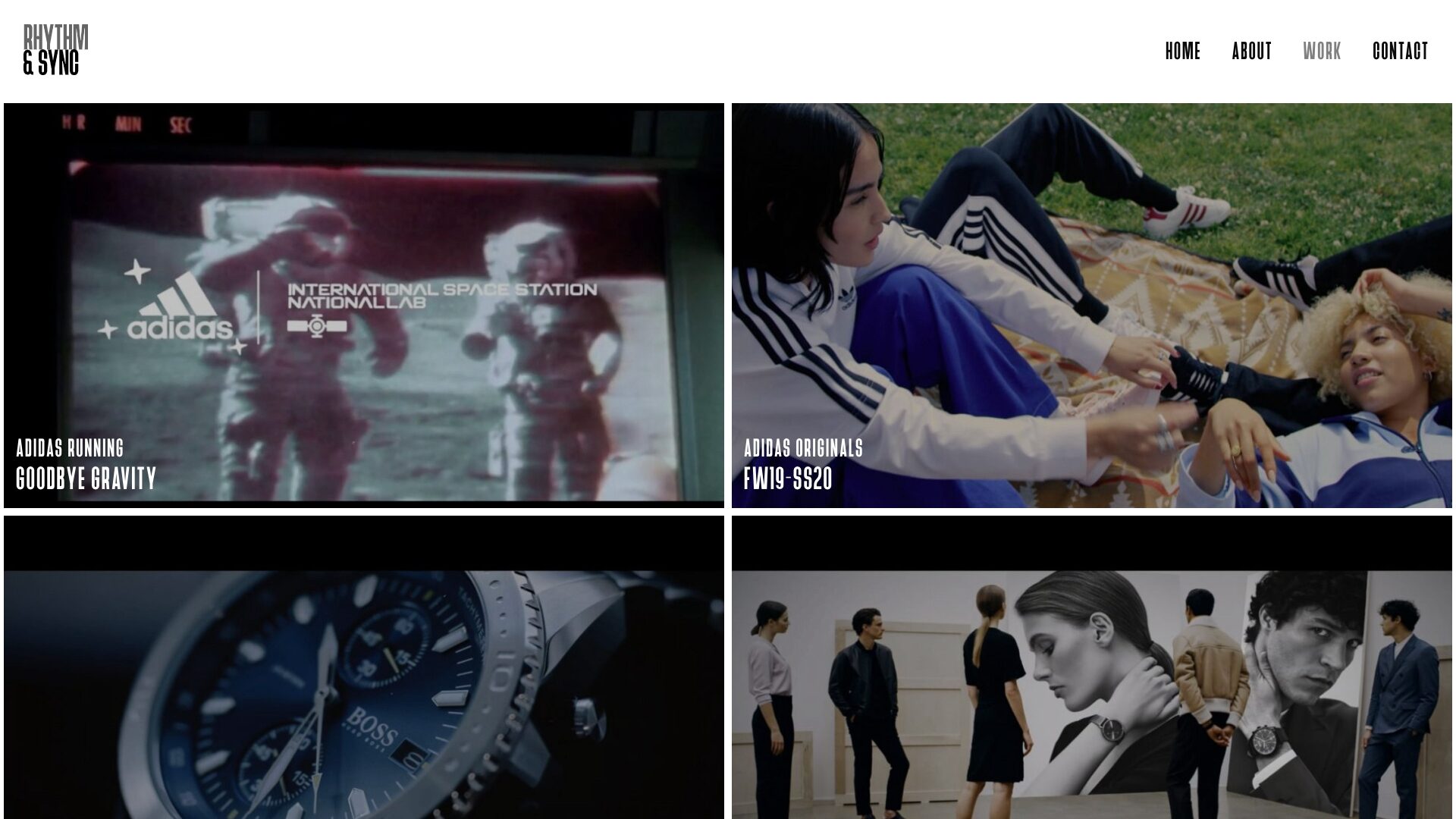Open Adidas Running Goodbye Gravity project

tap(364, 305)
